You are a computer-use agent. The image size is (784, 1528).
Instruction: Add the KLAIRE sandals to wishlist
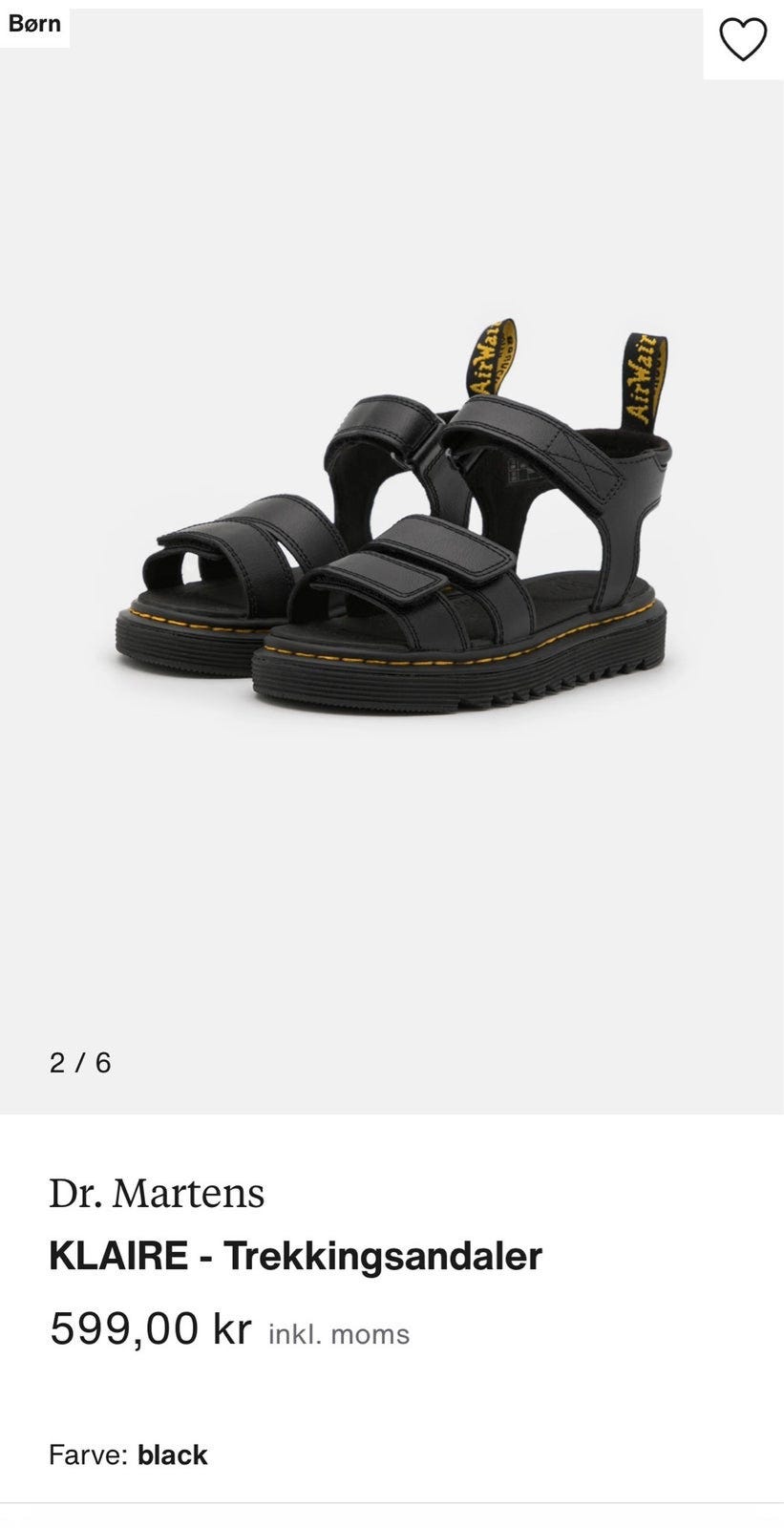742,40
